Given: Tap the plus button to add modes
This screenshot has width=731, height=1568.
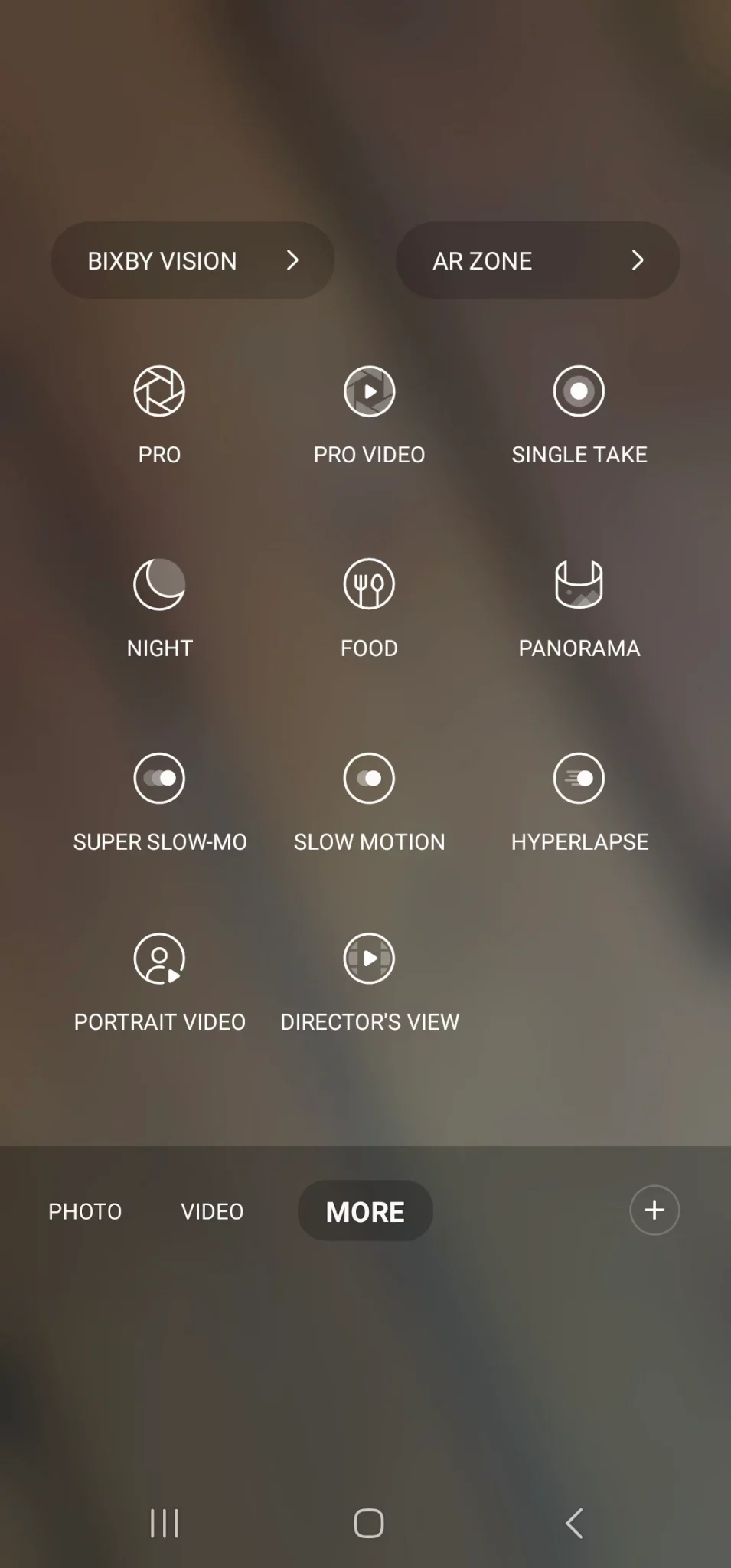Looking at the screenshot, I should tap(654, 1210).
